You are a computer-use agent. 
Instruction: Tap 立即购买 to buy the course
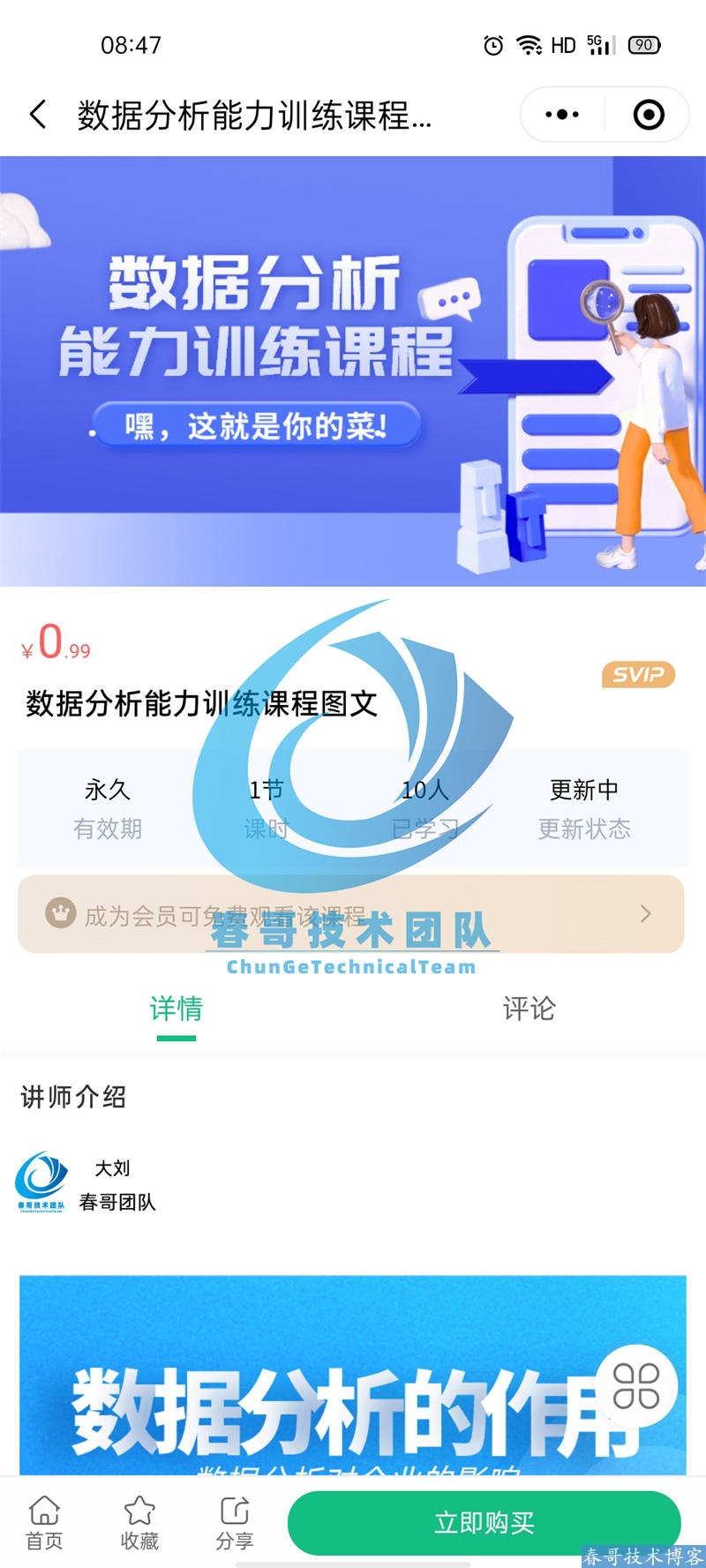click(x=484, y=1523)
